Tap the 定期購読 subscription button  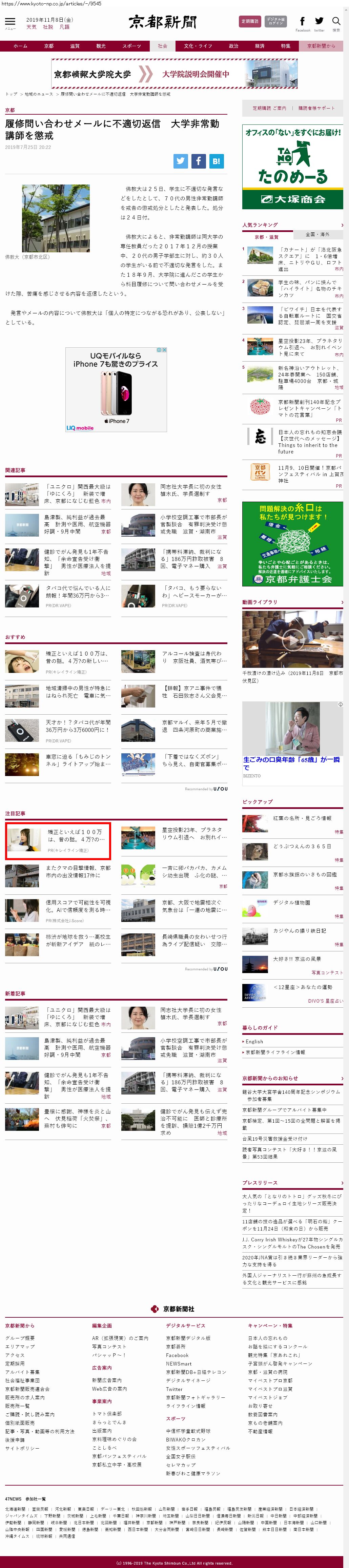[x=249, y=22]
